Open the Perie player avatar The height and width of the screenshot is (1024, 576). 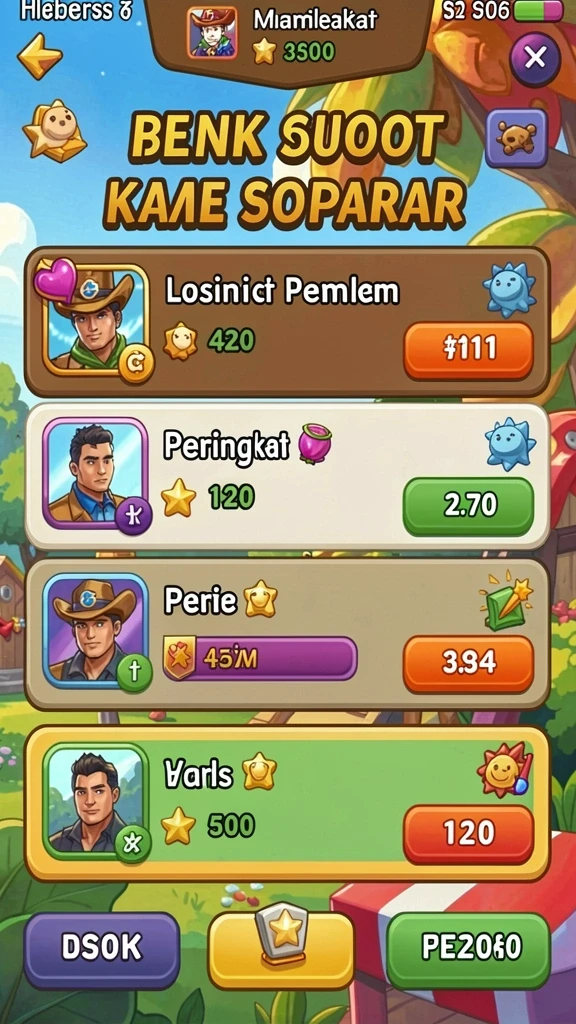click(x=96, y=630)
